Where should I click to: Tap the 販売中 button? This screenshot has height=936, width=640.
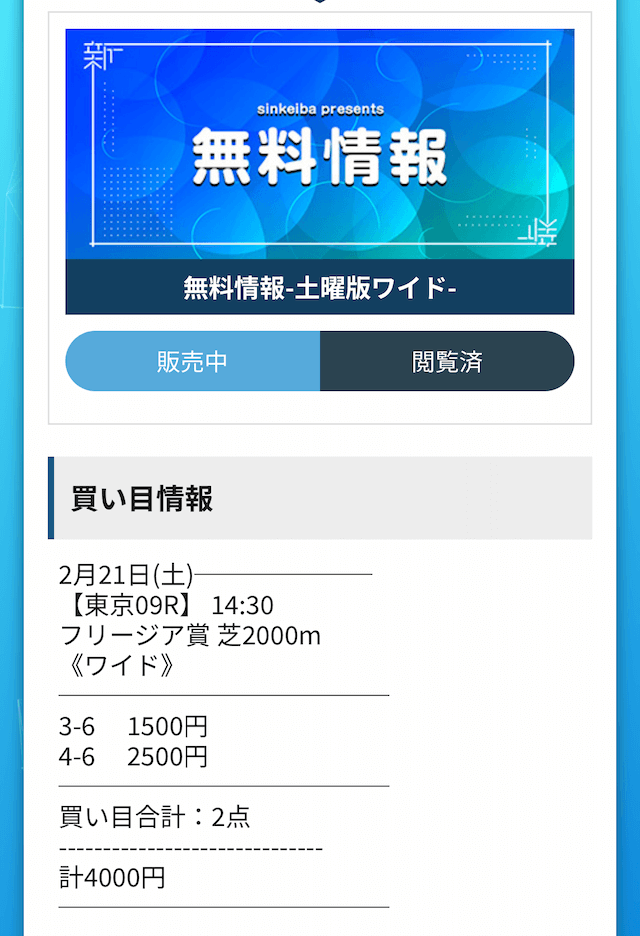tap(193, 361)
